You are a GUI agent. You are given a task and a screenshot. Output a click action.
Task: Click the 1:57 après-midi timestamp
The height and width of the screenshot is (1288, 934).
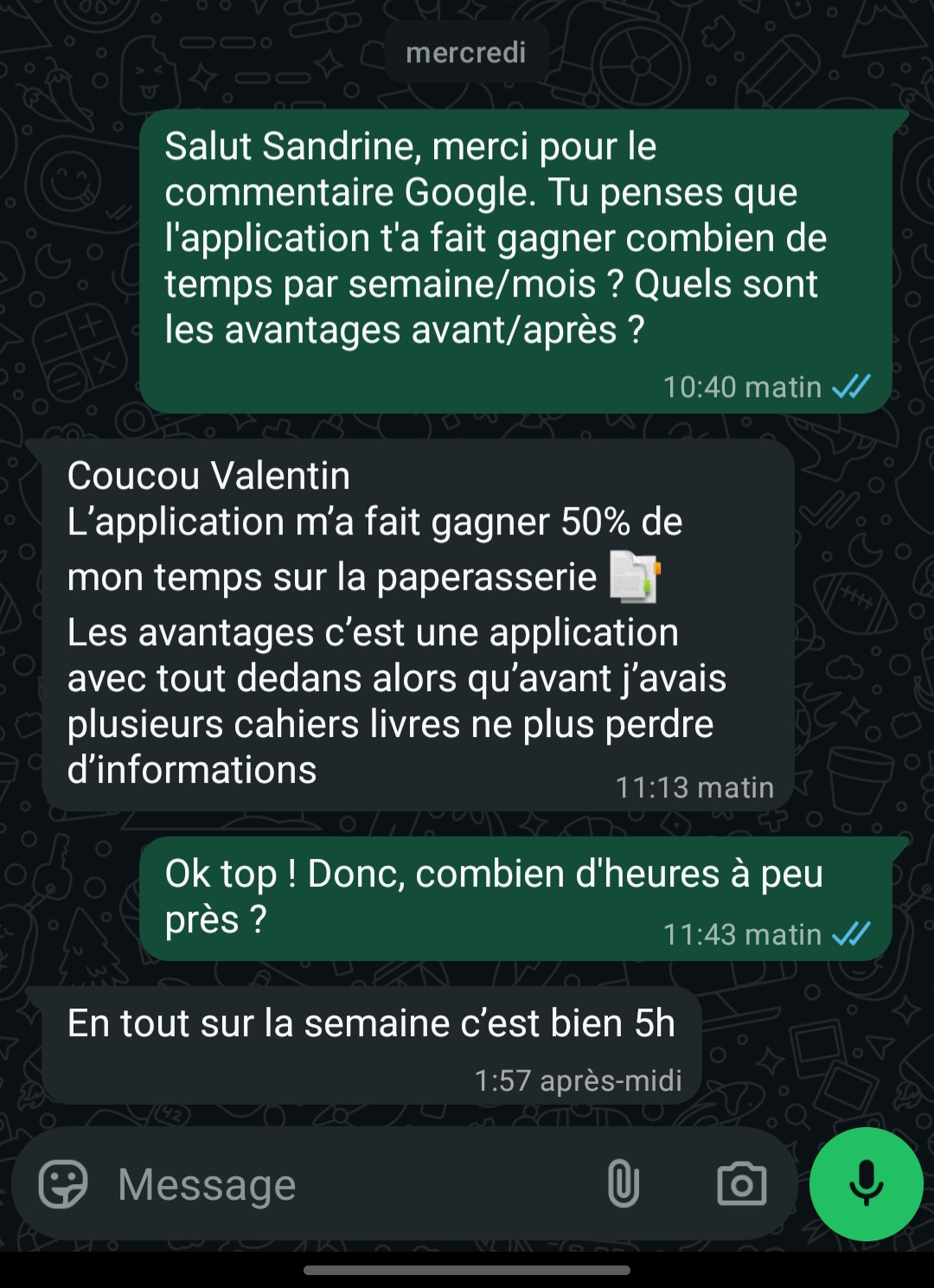point(578,1080)
